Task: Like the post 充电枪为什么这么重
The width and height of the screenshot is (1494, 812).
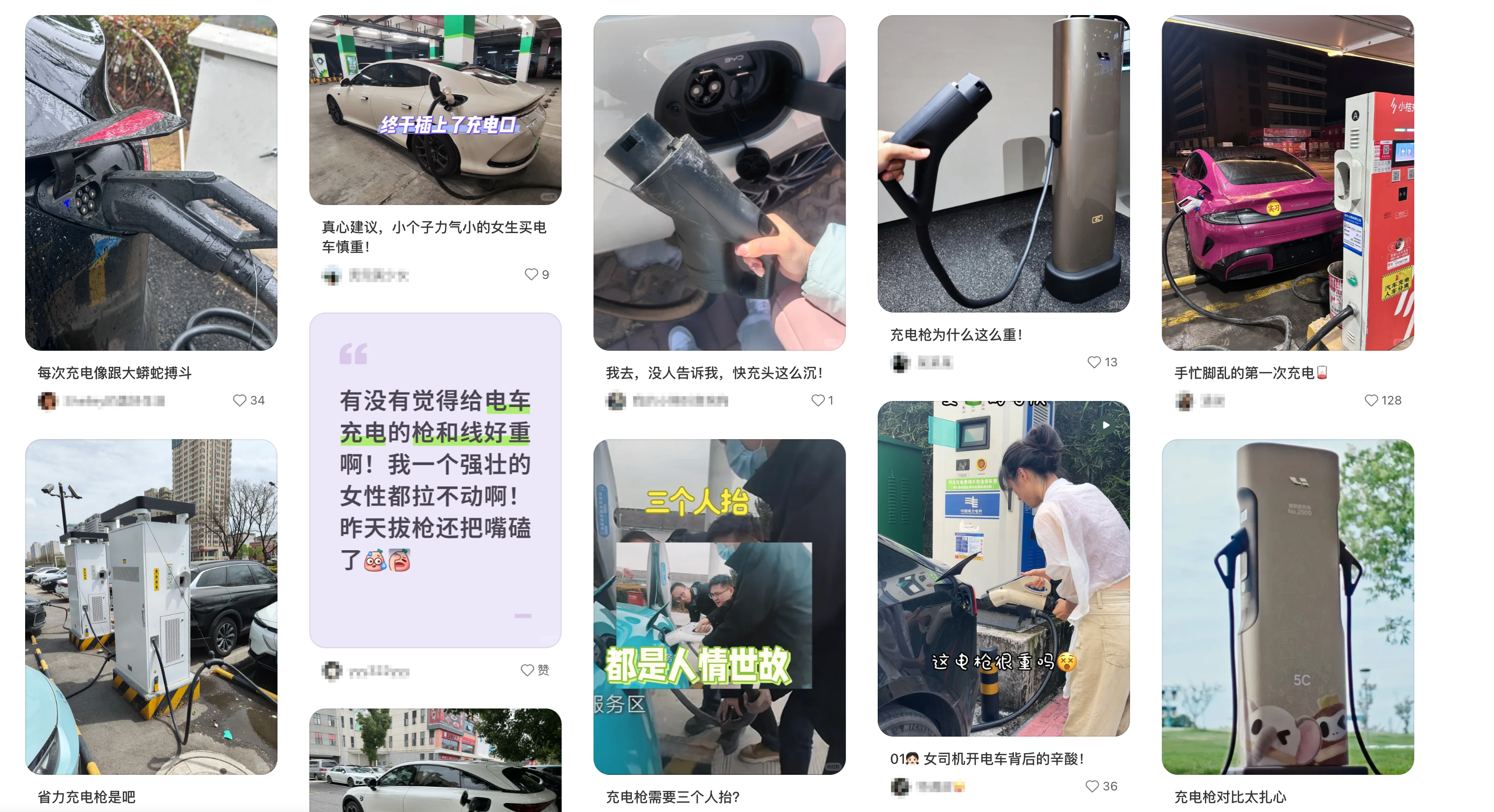Action: [x=1094, y=362]
